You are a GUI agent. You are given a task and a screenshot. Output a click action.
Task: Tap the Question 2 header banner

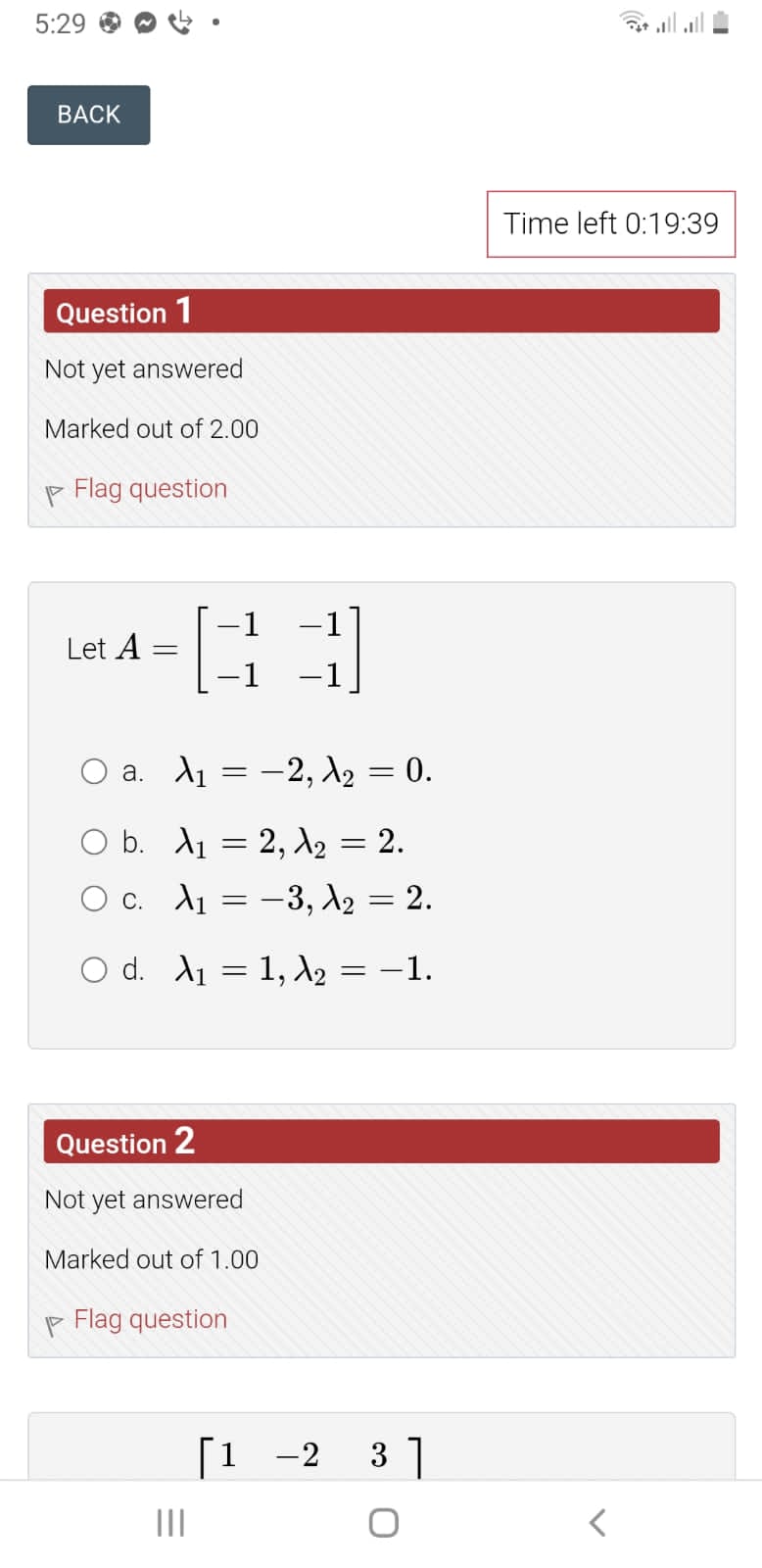tap(381, 1141)
